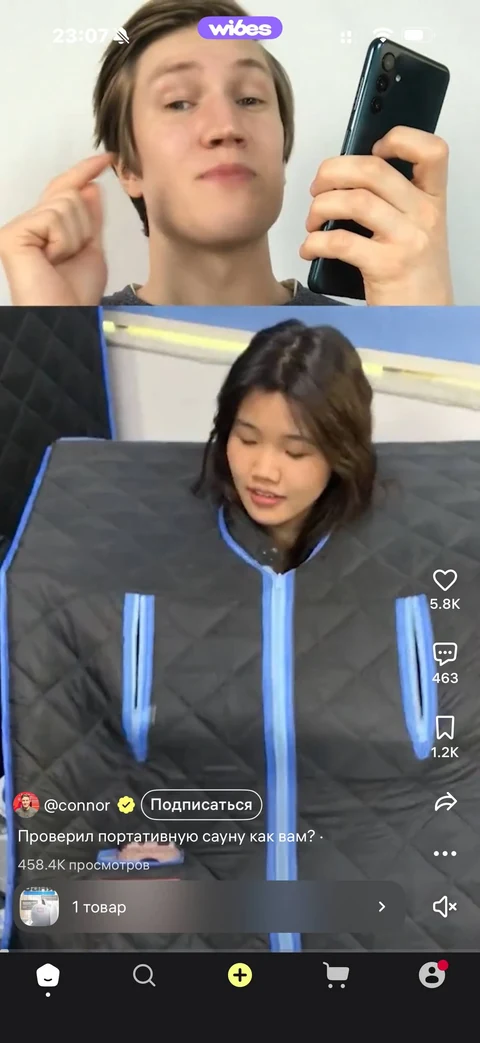Unmute the video sound
The image size is (480, 1043).
pos(445,907)
